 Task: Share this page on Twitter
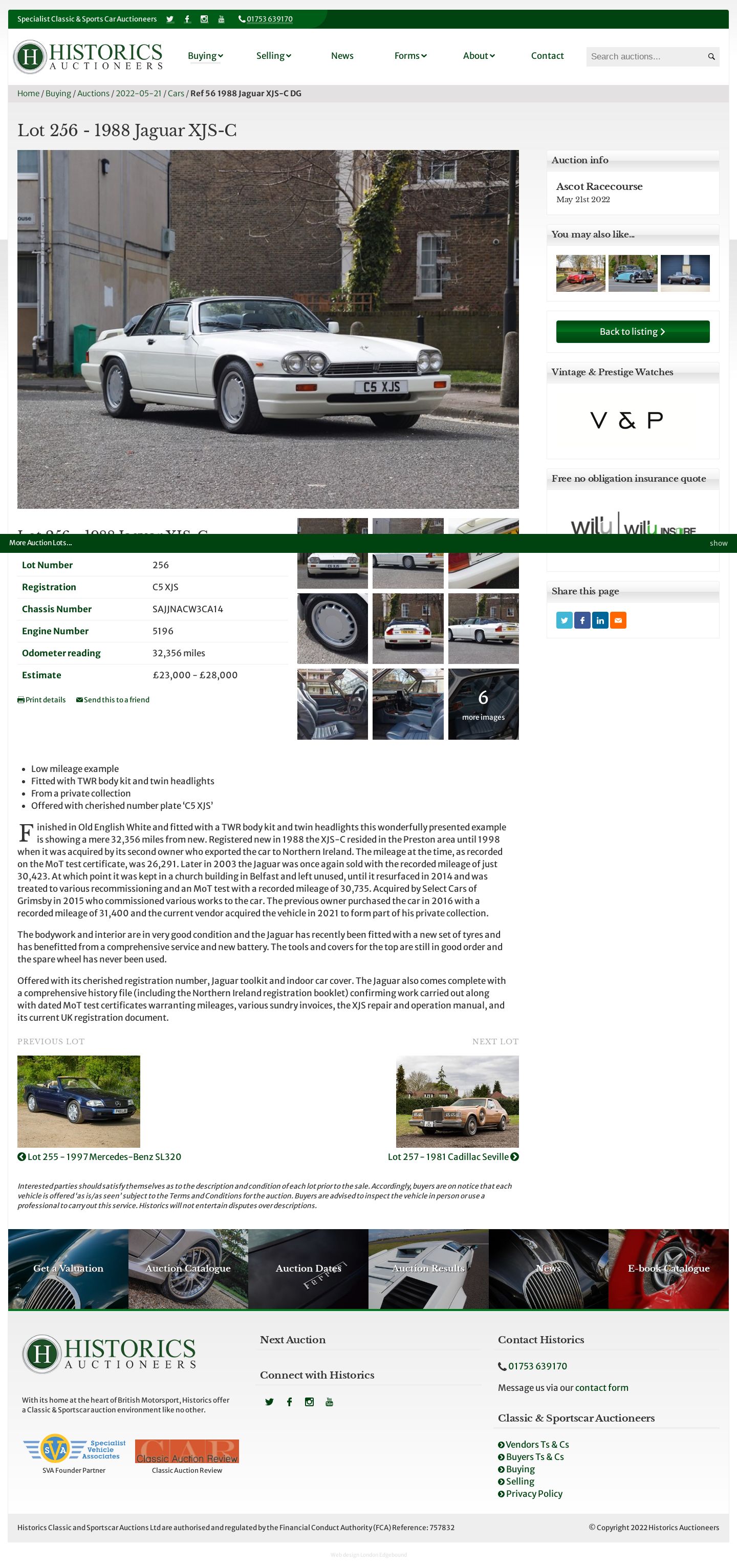(564, 620)
